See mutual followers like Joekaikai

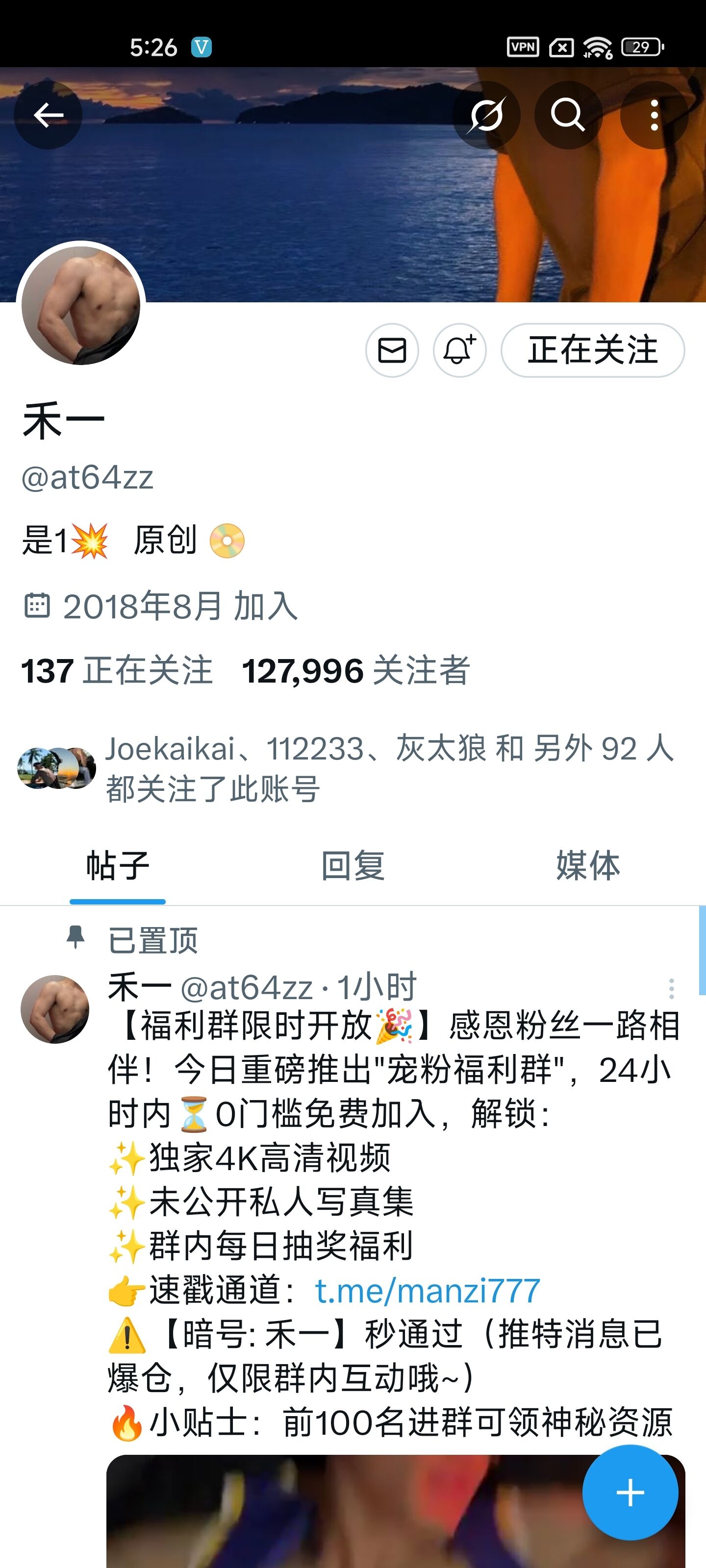(346, 769)
